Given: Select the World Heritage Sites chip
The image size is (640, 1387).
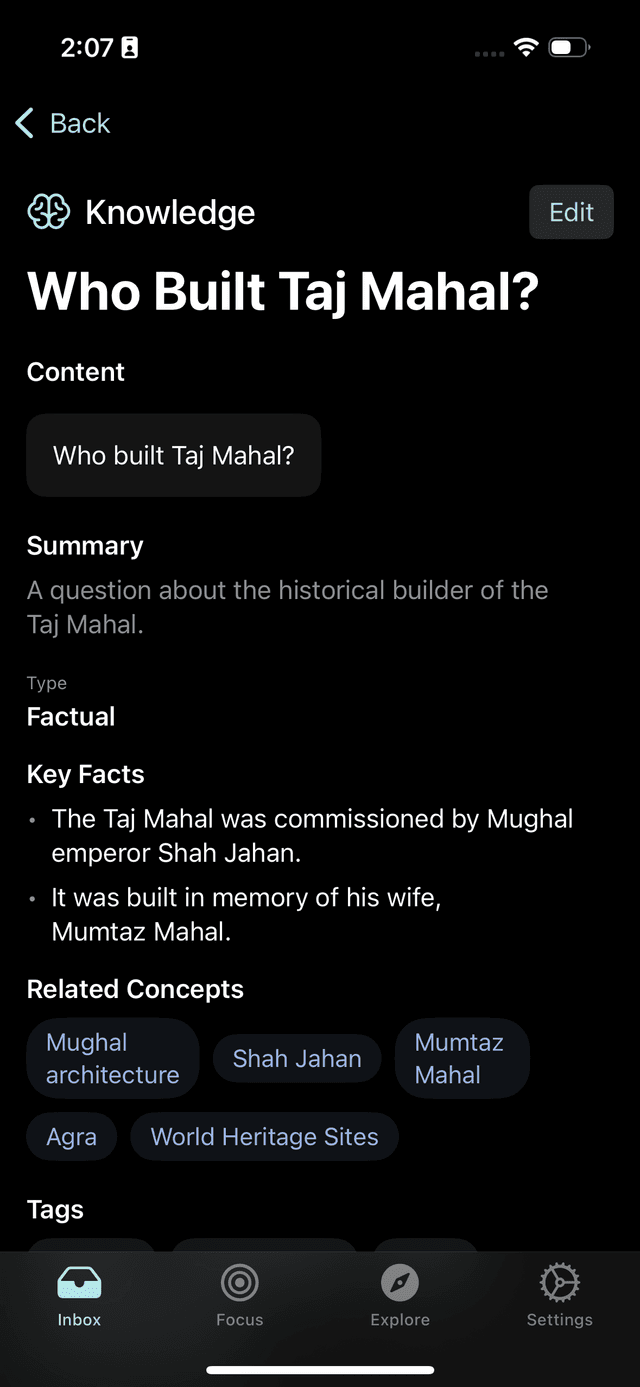Looking at the screenshot, I should tap(264, 1137).
